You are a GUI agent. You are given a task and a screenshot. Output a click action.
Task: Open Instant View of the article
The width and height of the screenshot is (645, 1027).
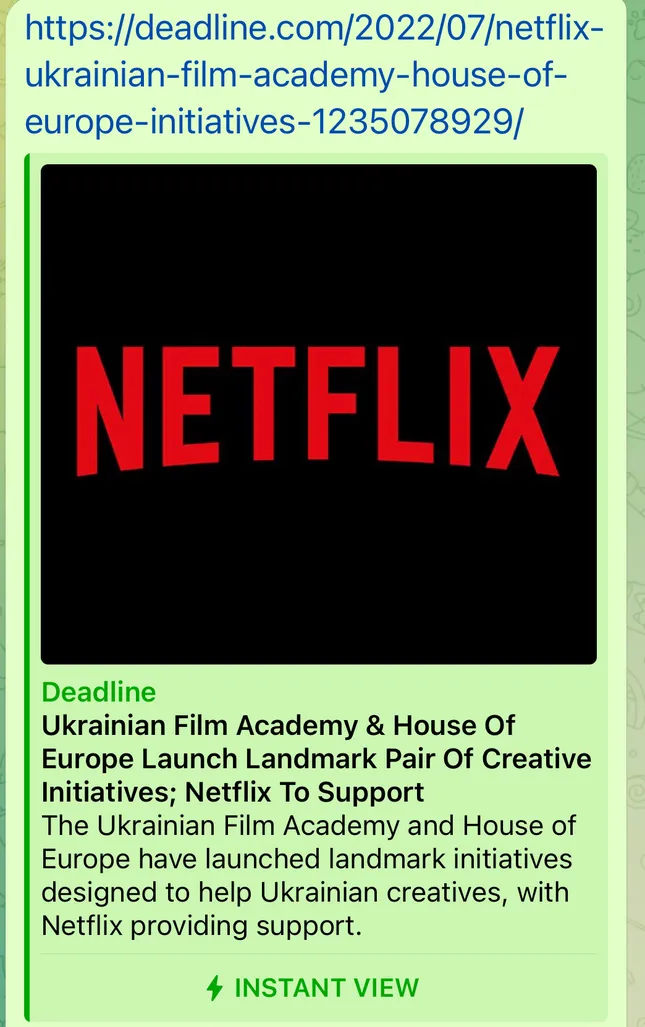pos(312,988)
